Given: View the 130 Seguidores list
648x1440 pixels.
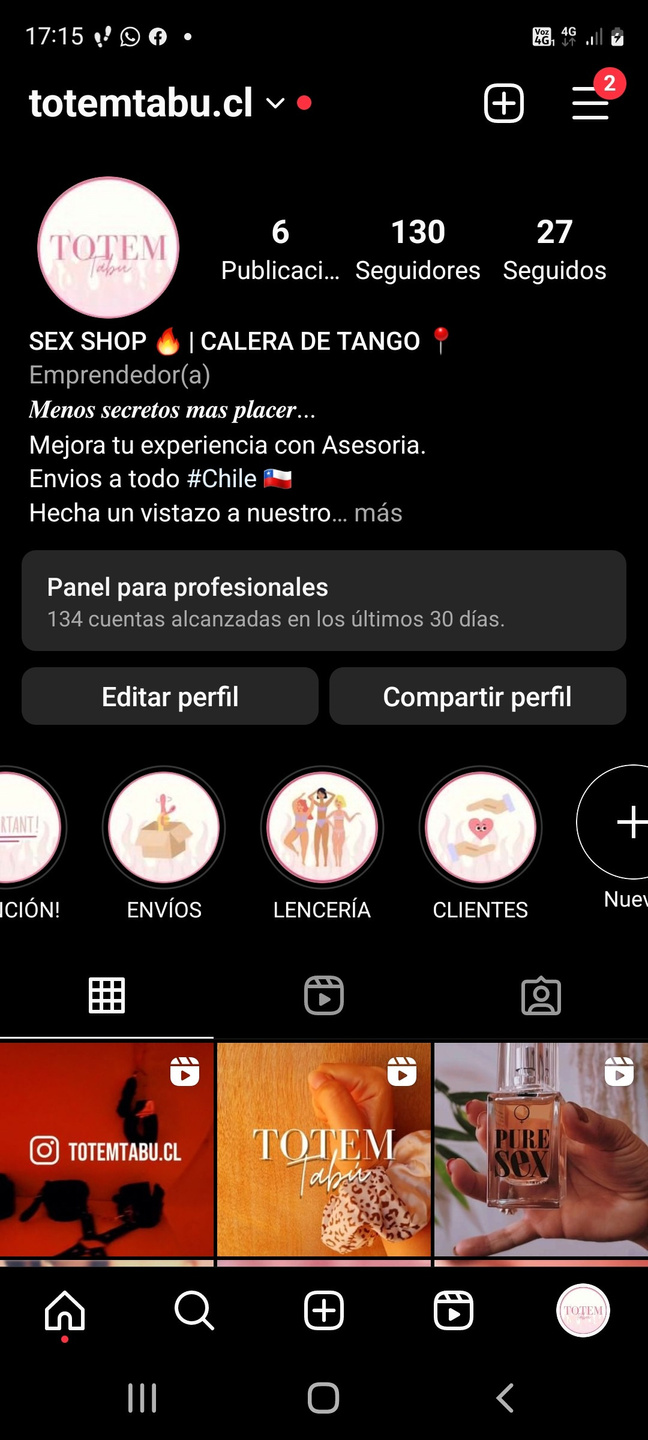Looking at the screenshot, I should pyautogui.click(x=418, y=250).
